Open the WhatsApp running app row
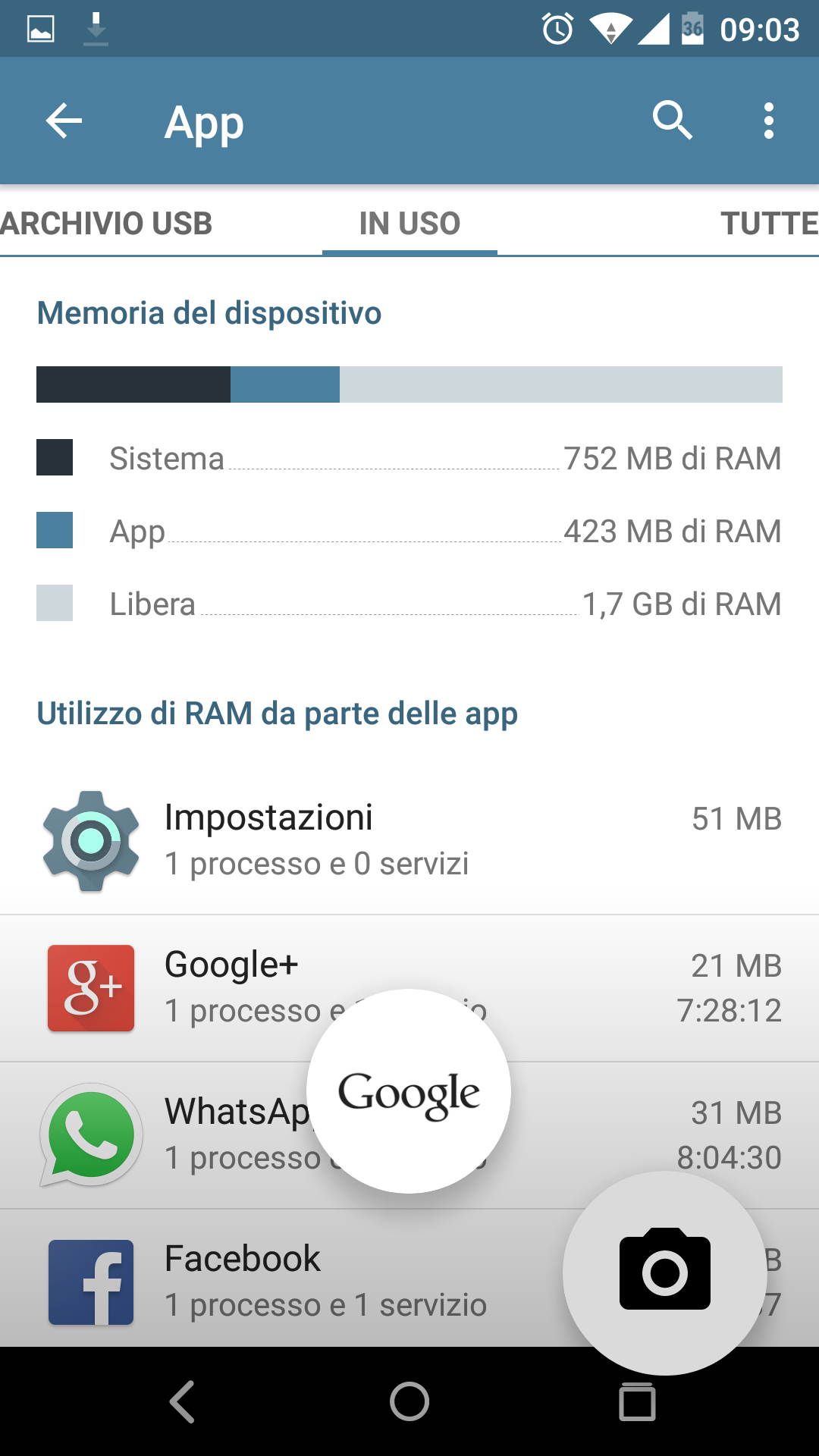Screen dimensions: 819x1456 pos(409,1135)
